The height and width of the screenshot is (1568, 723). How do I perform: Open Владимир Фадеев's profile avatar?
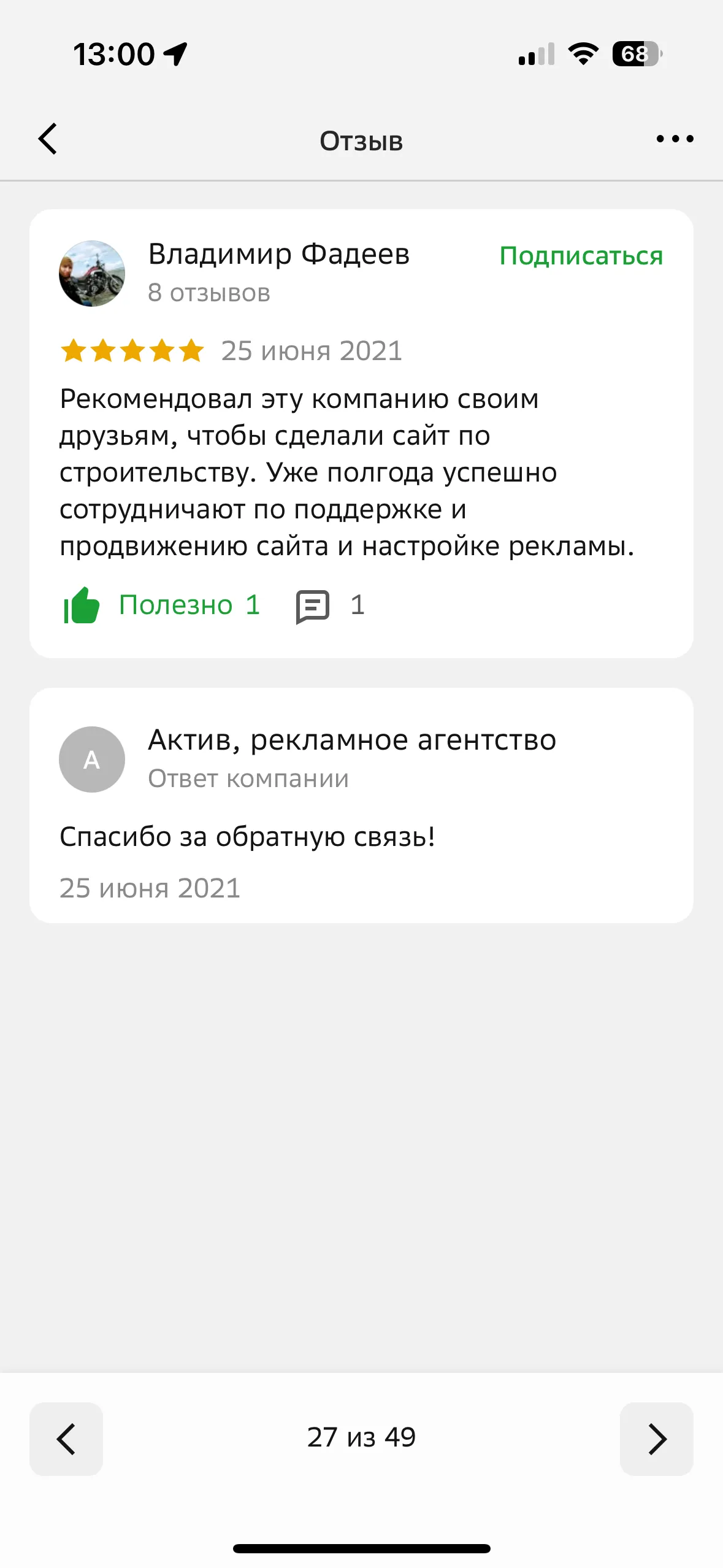[92, 274]
